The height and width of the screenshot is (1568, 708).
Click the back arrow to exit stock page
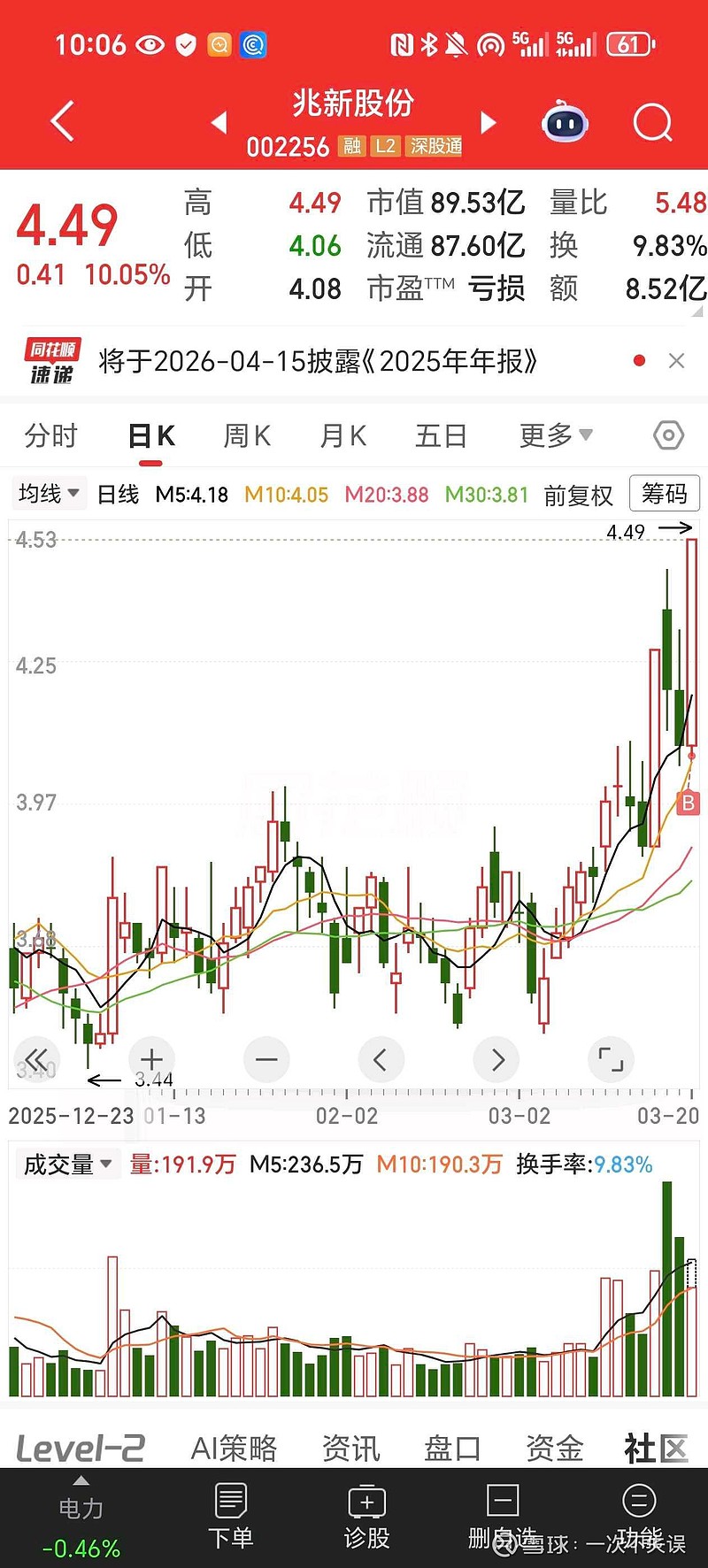(60, 121)
